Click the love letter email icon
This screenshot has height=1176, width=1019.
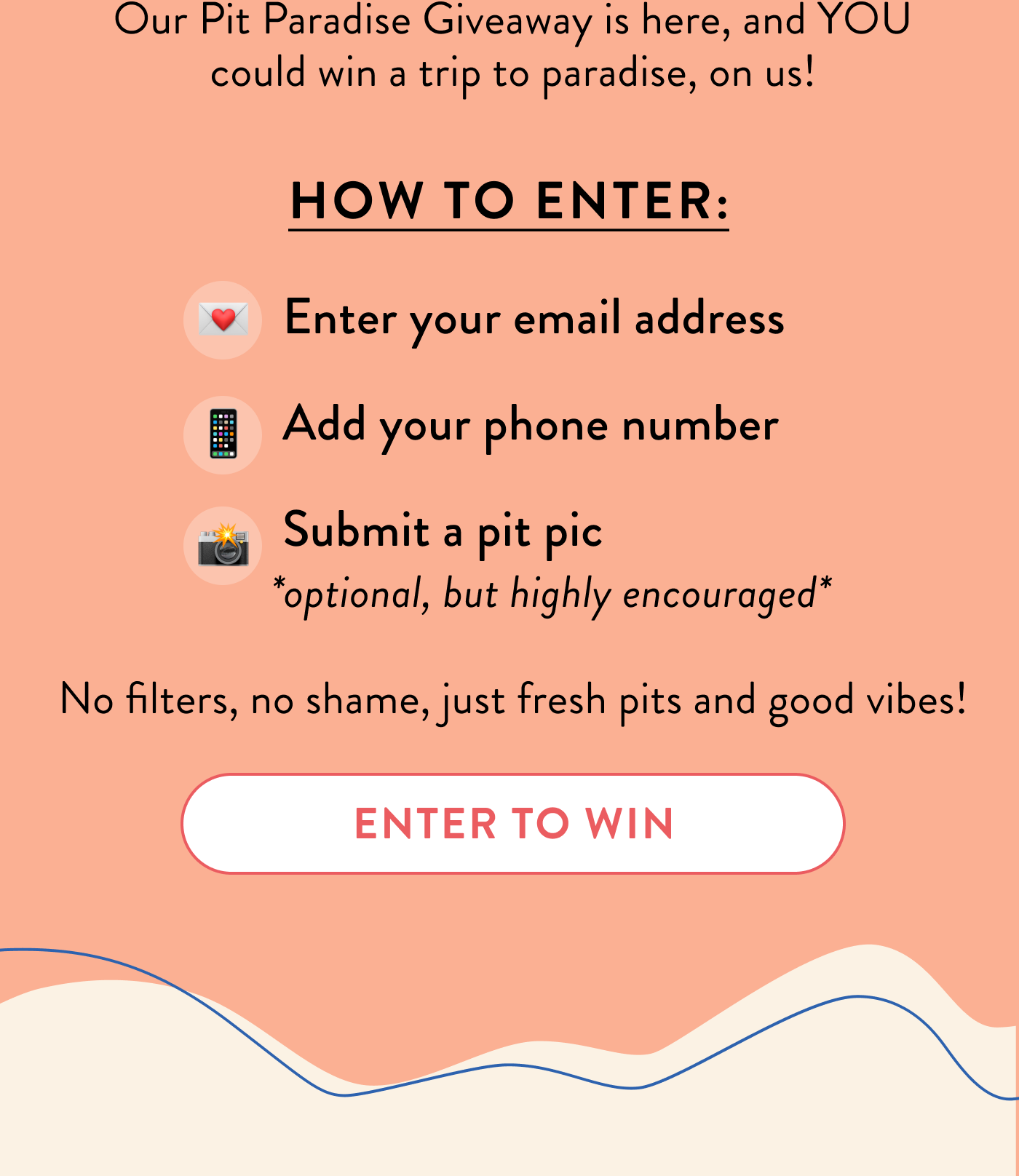pyautogui.click(x=222, y=318)
